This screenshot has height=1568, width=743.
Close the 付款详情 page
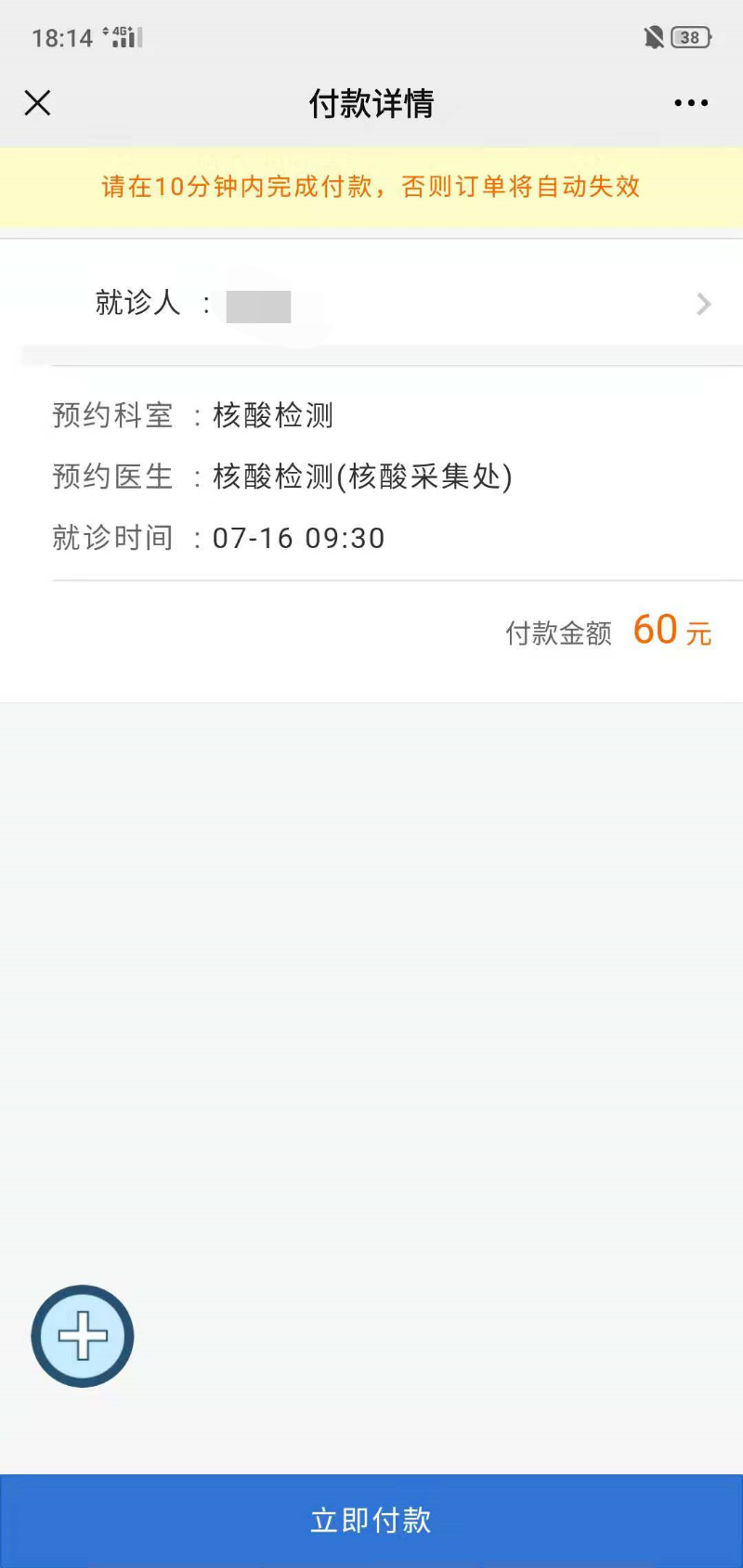coord(37,103)
